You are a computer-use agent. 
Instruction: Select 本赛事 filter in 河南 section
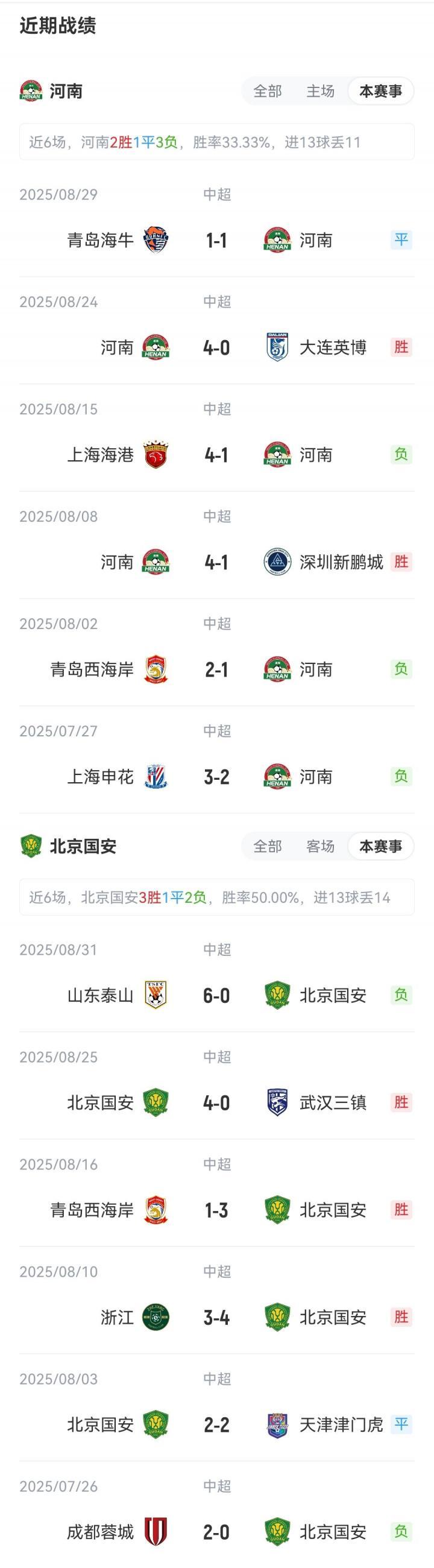(380, 91)
